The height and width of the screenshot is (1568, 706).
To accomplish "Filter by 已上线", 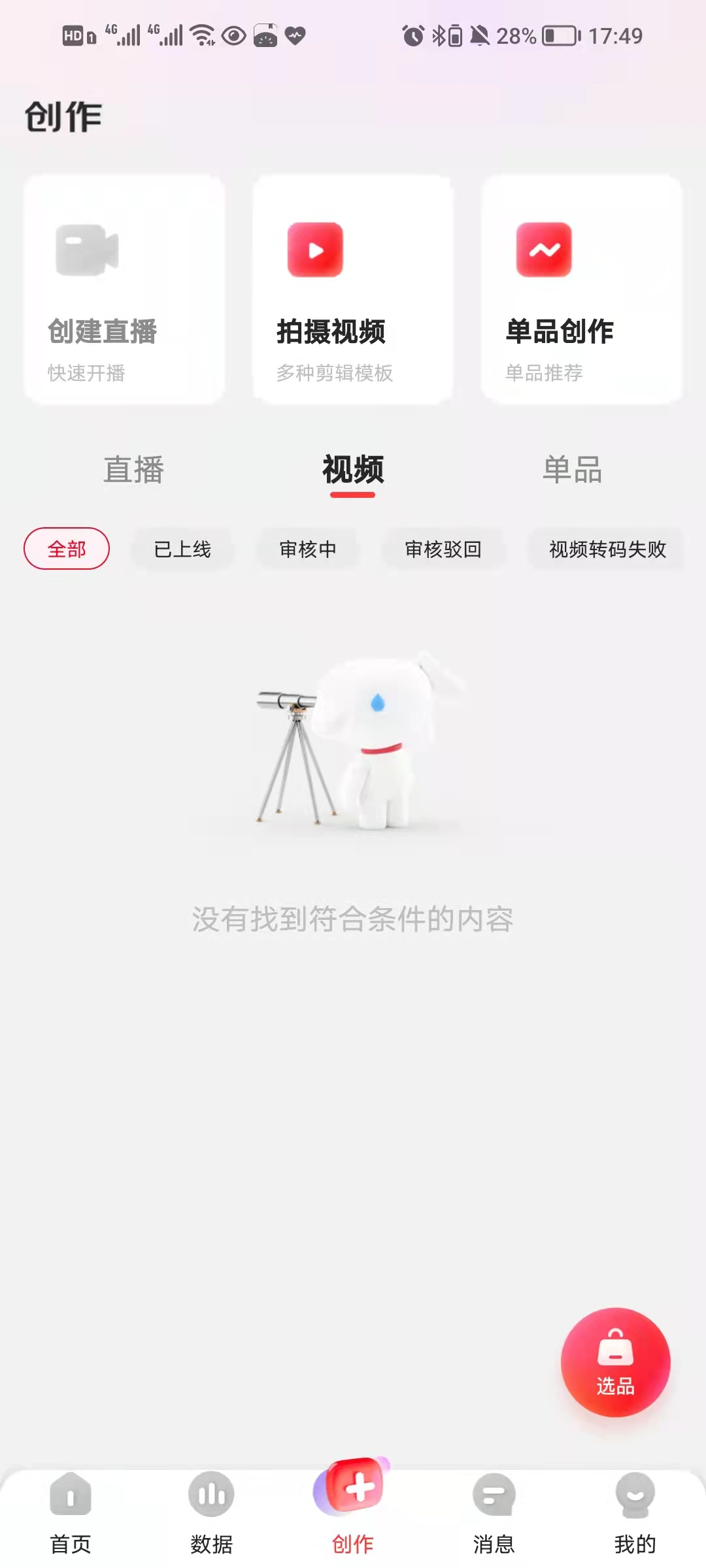I will click(182, 549).
